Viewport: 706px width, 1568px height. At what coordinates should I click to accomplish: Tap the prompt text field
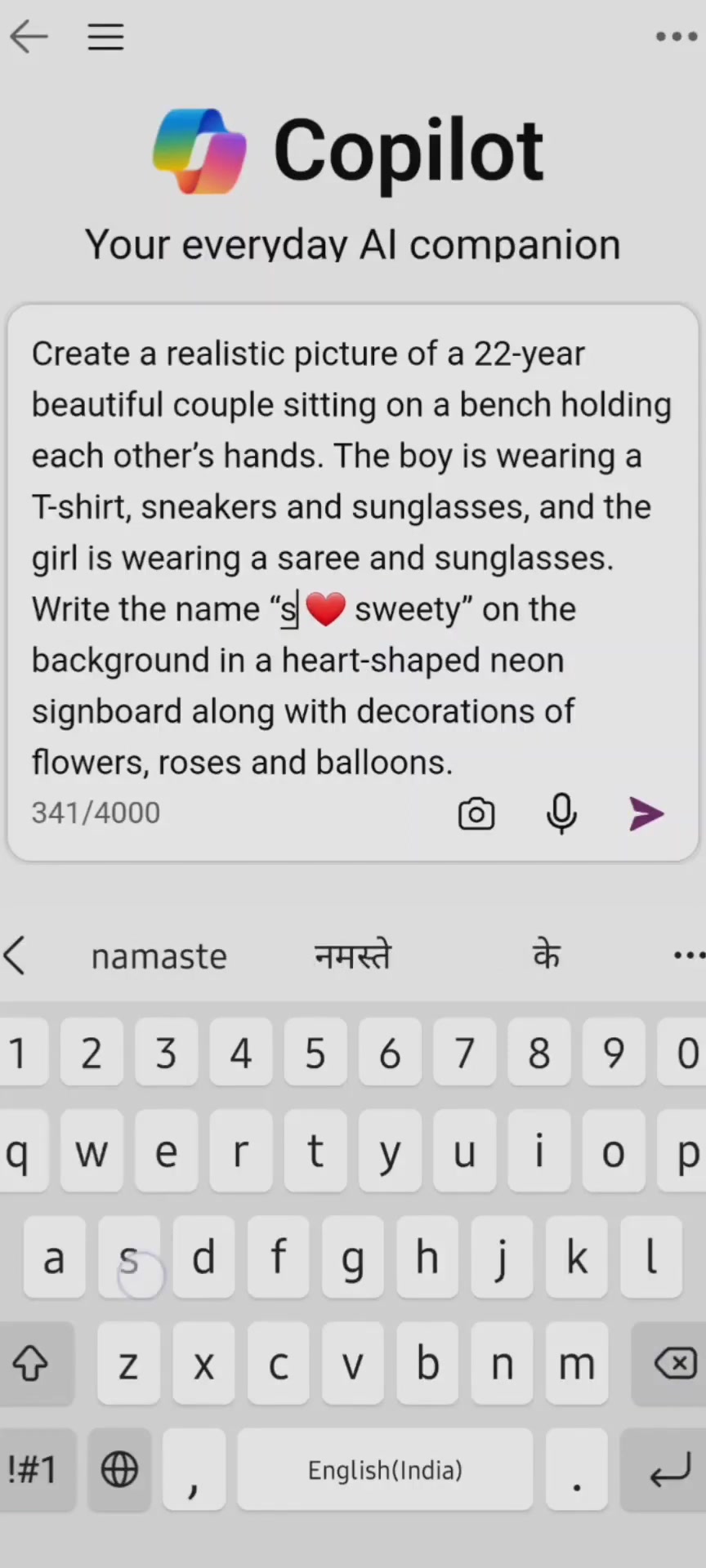pyautogui.click(x=351, y=555)
